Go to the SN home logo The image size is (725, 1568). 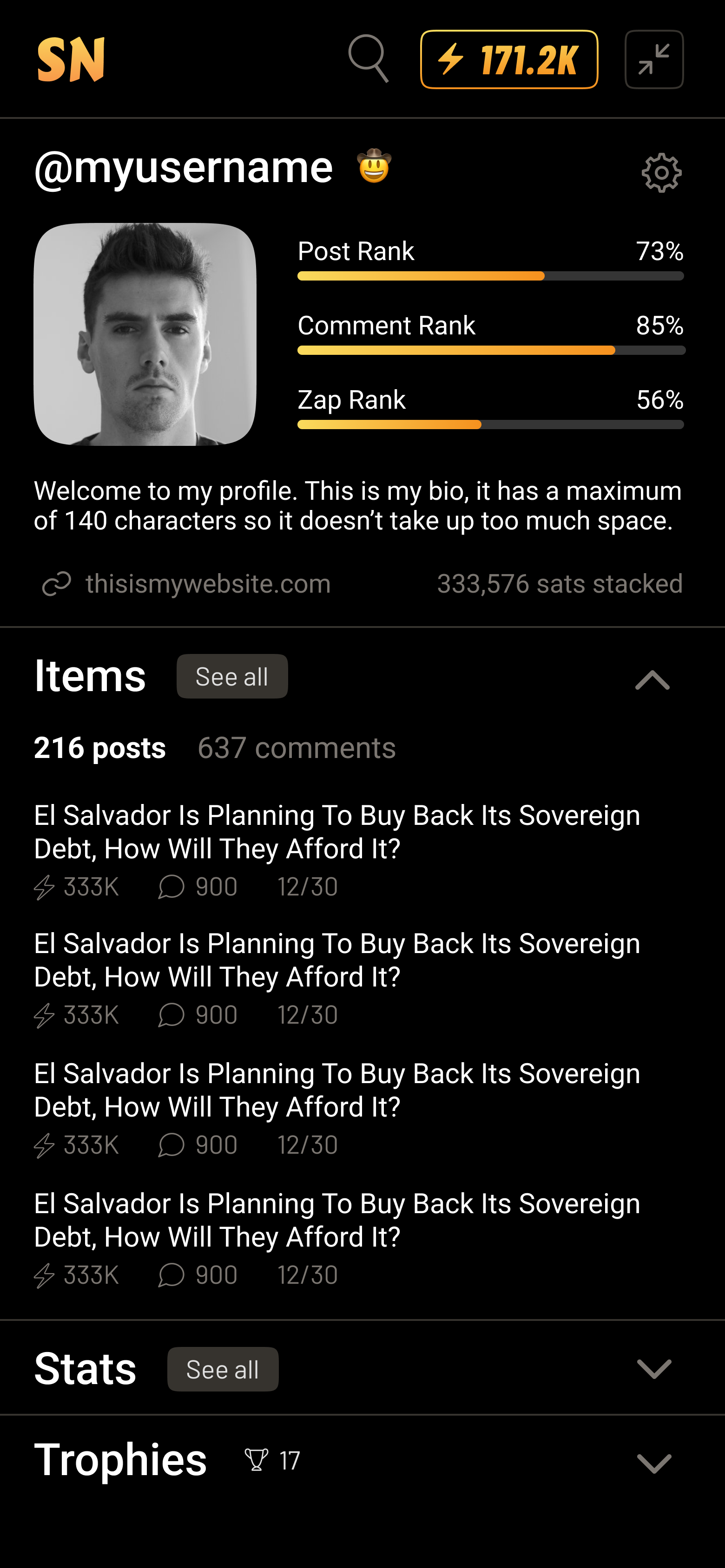(x=71, y=59)
